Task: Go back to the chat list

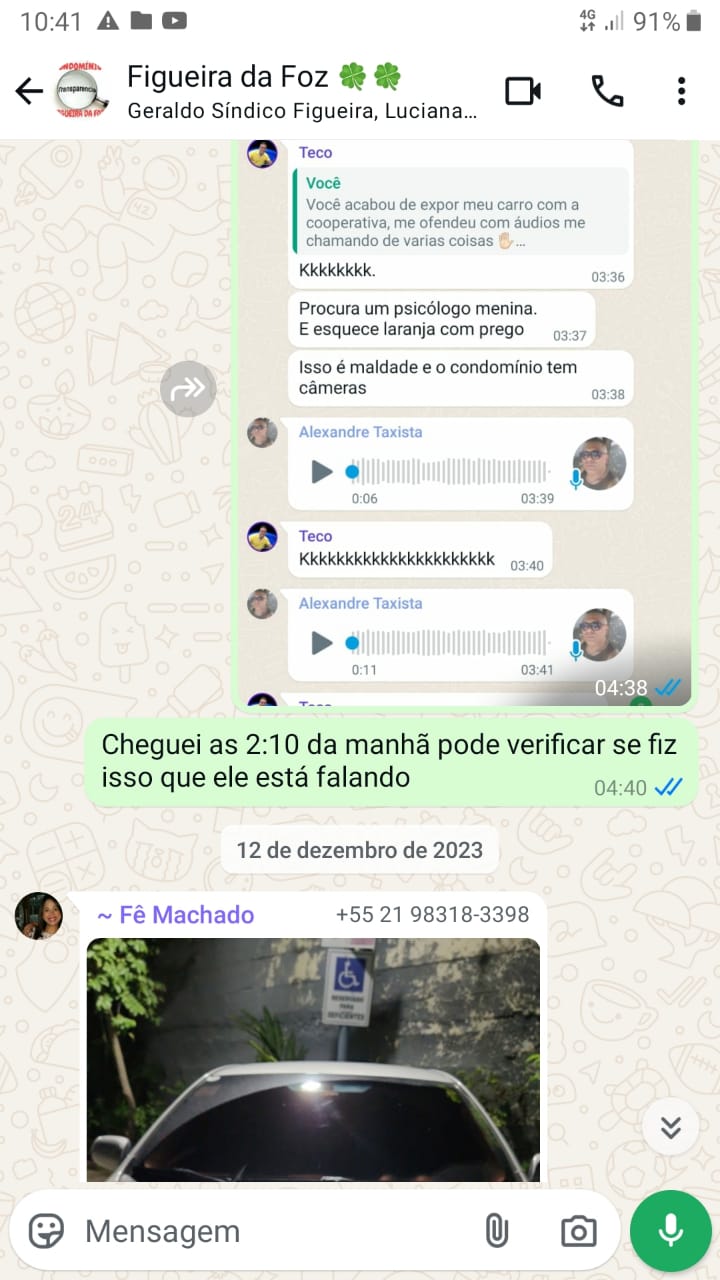Action: (29, 92)
